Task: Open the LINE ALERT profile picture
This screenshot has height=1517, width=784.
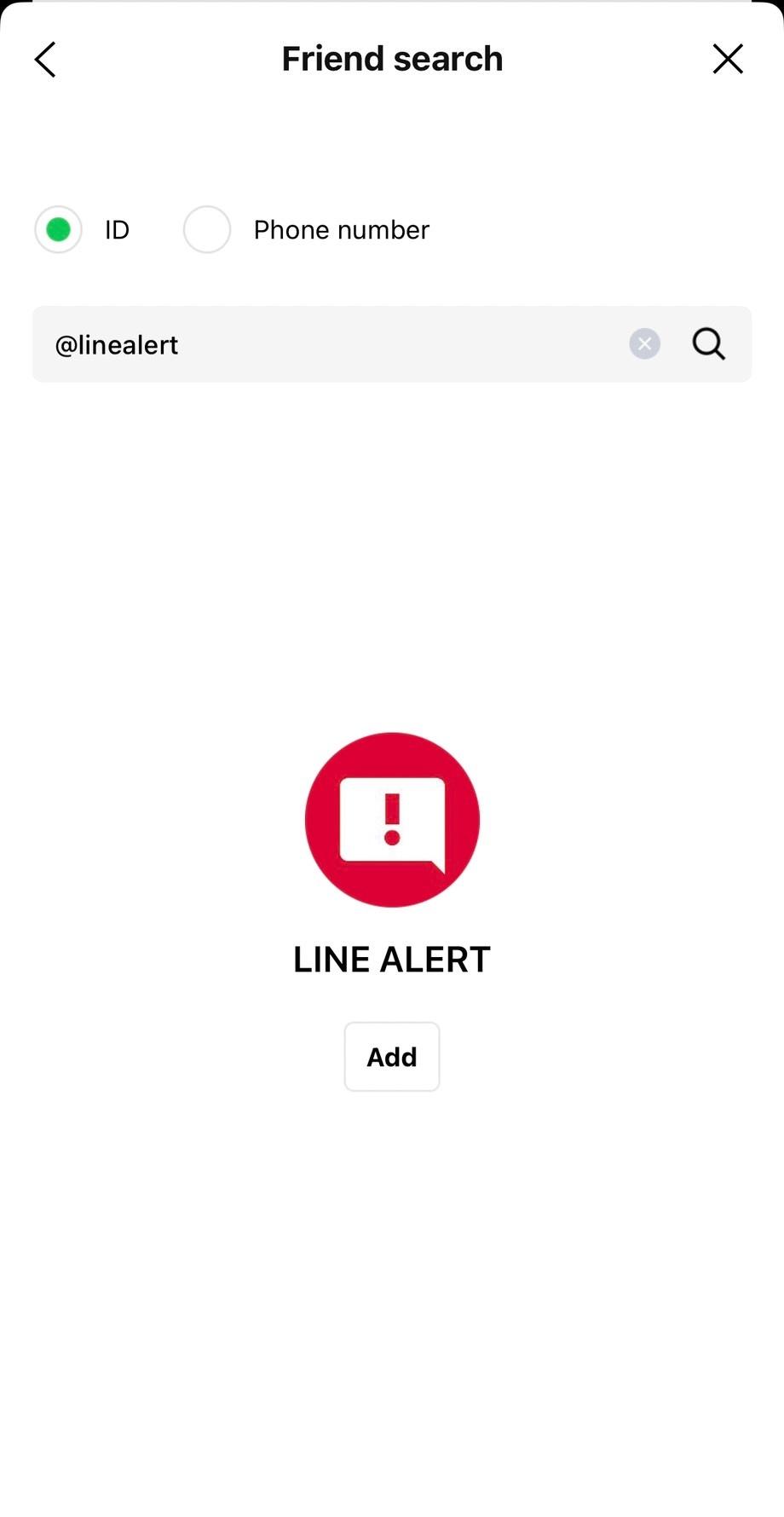Action: point(392,820)
